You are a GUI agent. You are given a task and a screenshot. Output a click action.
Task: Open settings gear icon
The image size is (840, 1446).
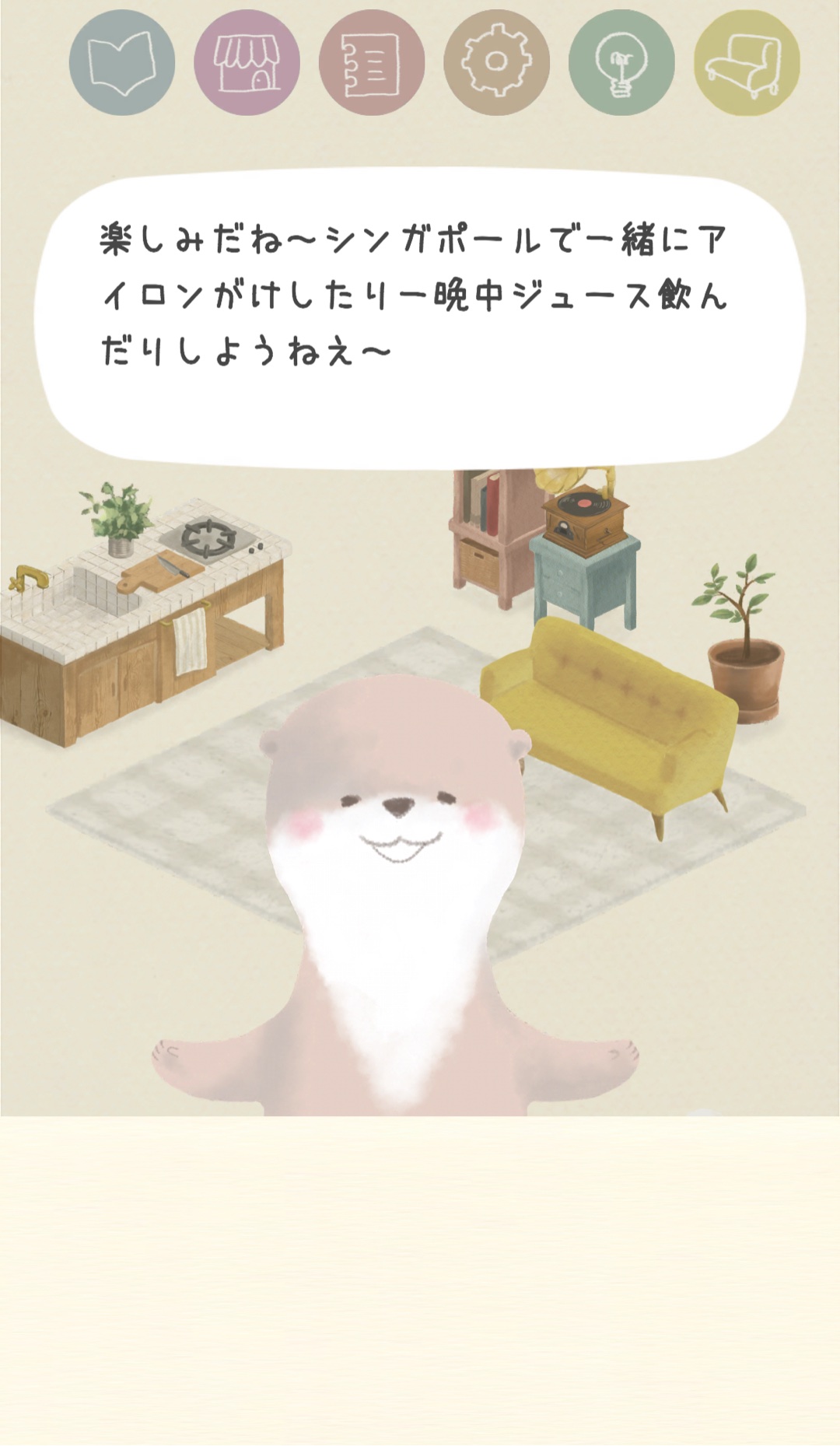pos(496,63)
